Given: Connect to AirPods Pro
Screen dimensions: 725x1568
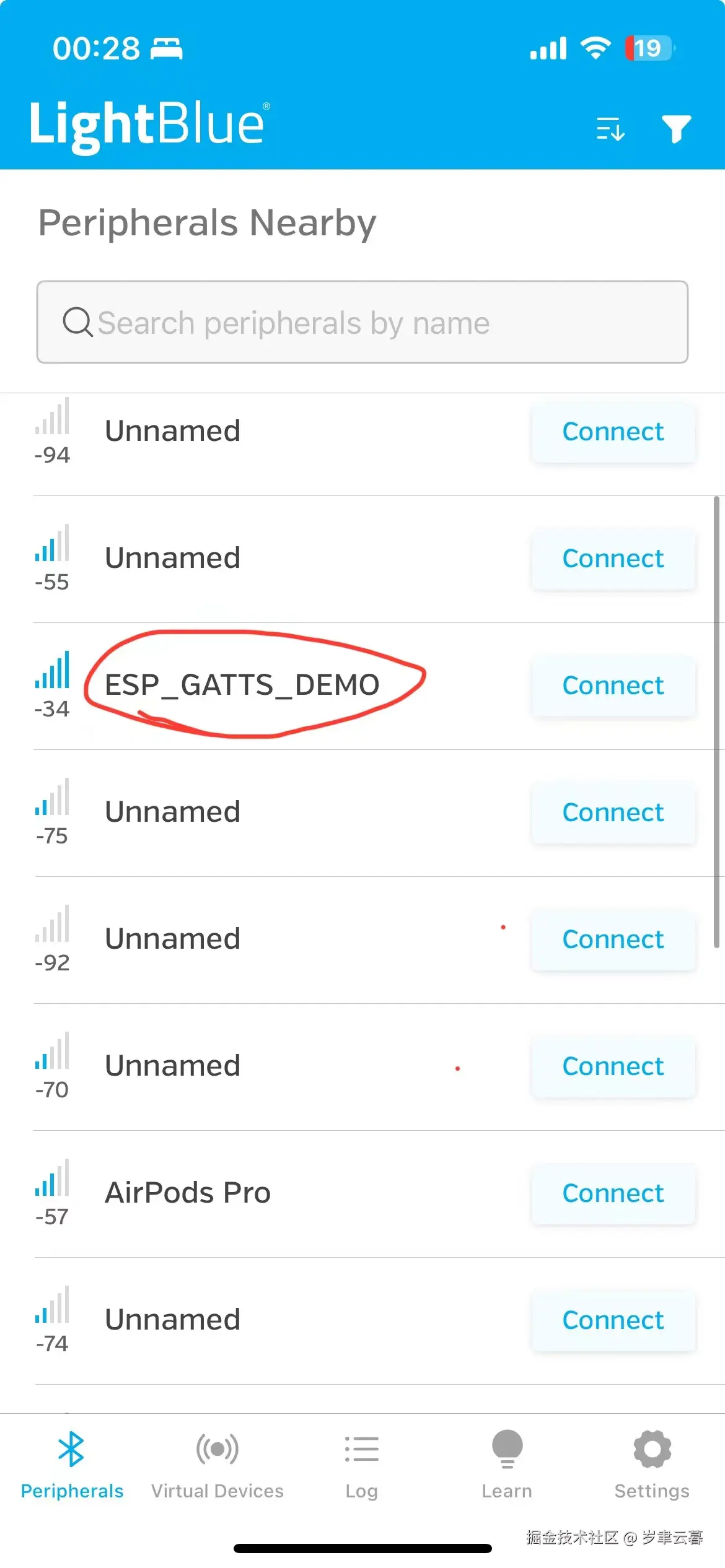Looking at the screenshot, I should pos(613,1193).
